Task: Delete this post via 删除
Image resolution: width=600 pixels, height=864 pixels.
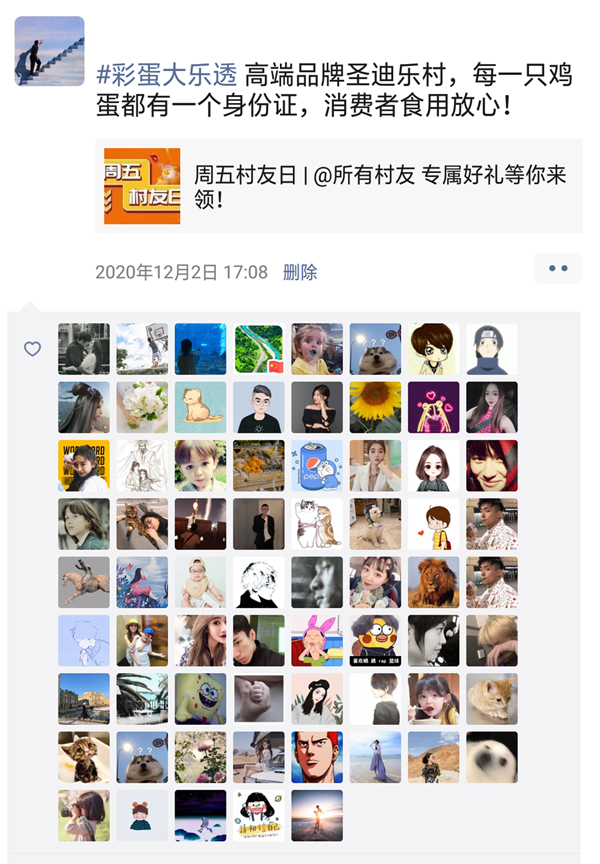Action: pyautogui.click(x=300, y=272)
